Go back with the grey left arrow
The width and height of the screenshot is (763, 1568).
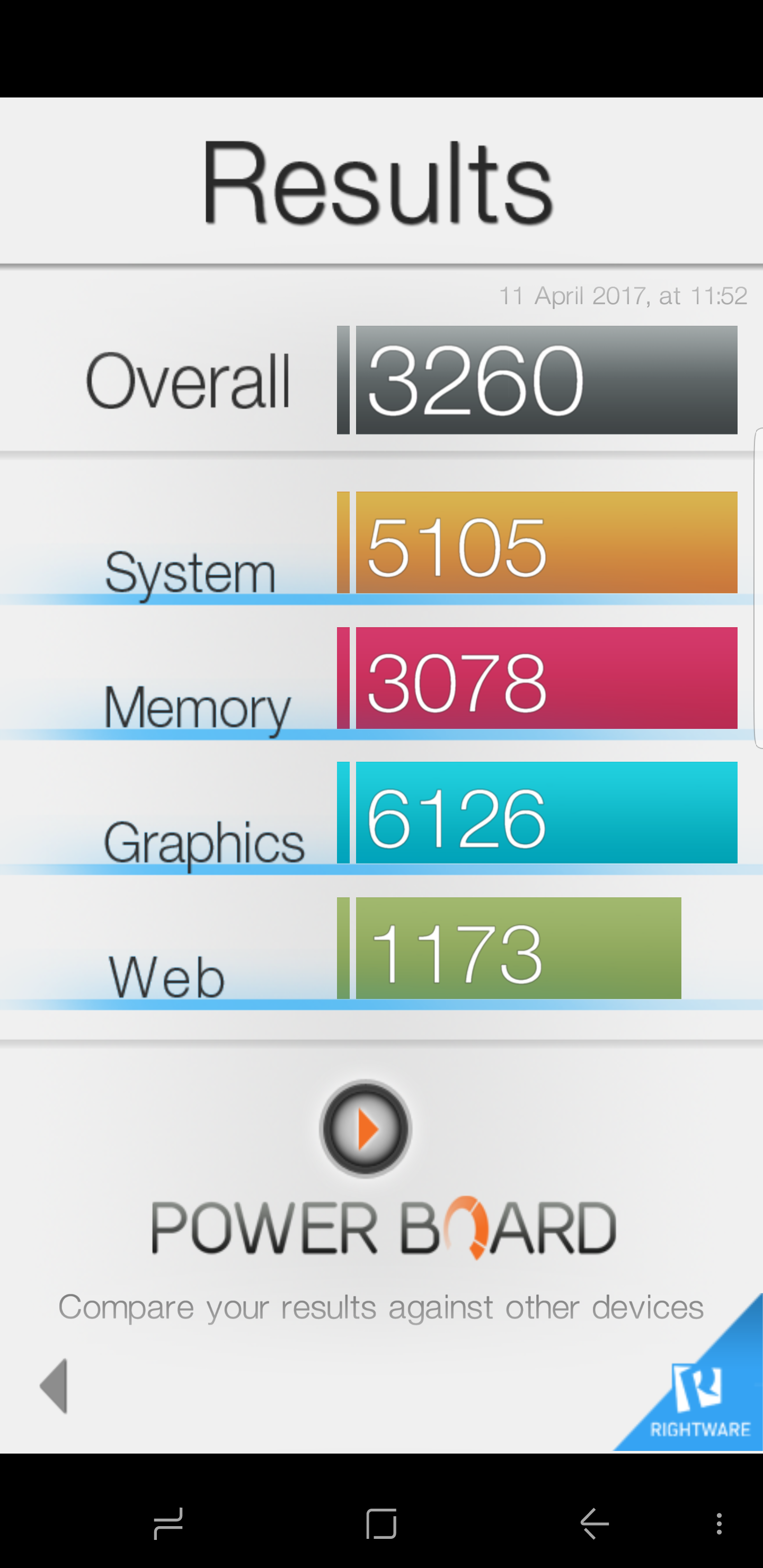tap(54, 1386)
